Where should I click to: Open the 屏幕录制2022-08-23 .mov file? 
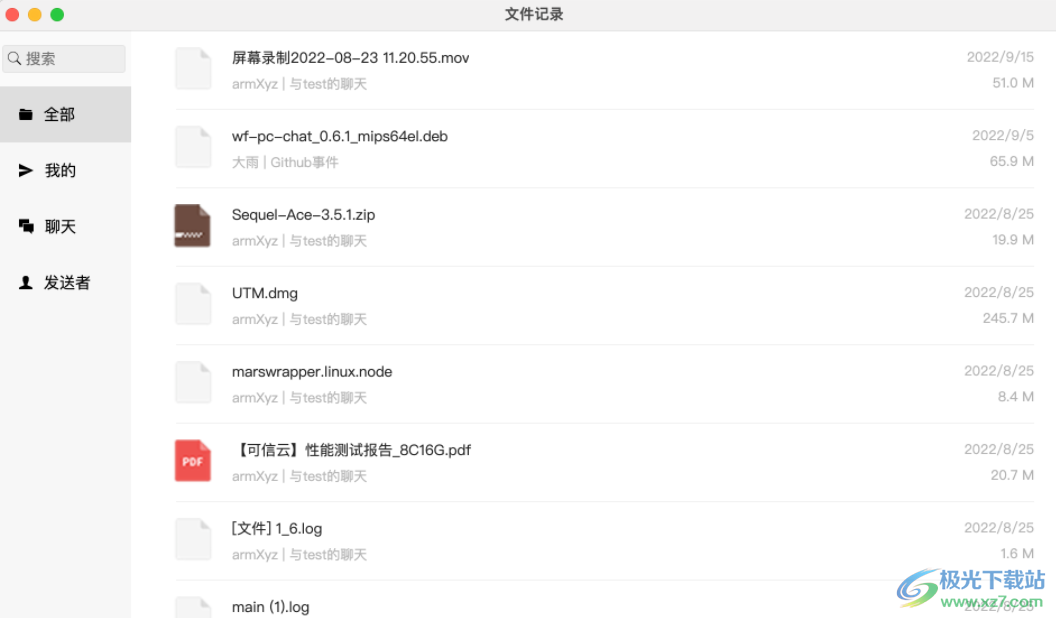tap(350, 58)
